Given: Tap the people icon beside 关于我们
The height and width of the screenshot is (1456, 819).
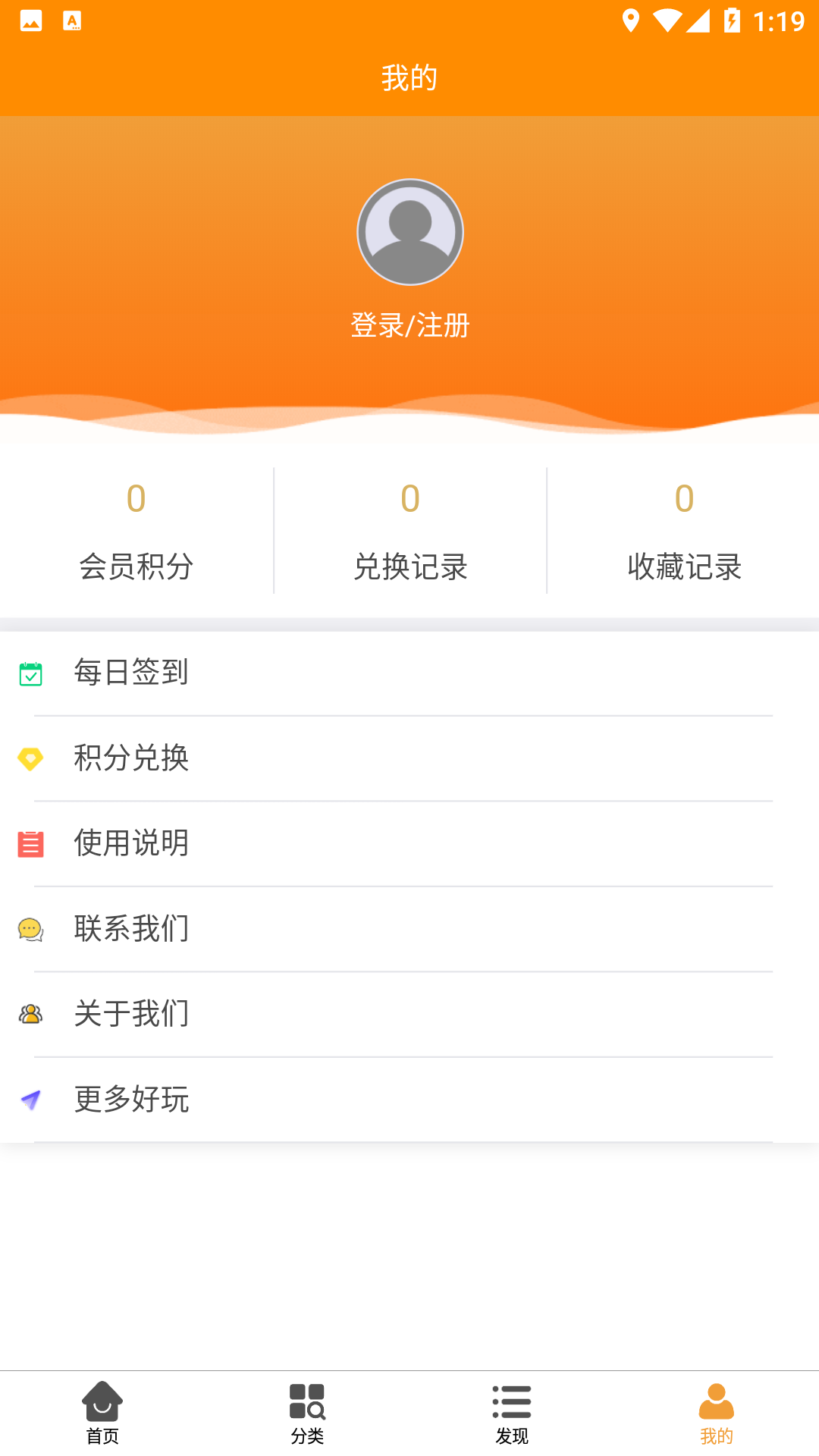Looking at the screenshot, I should 29,1013.
